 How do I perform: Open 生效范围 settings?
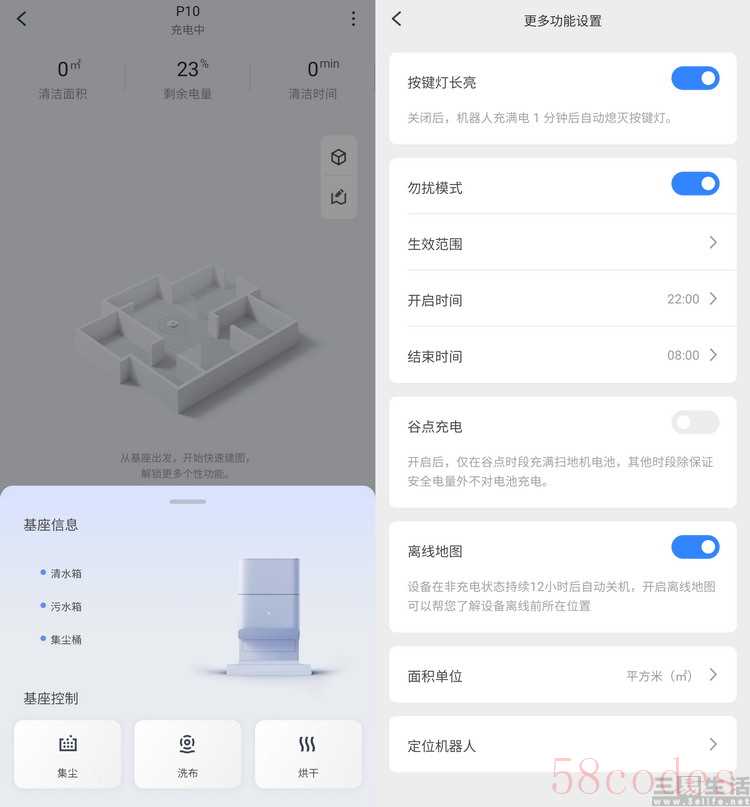click(563, 243)
